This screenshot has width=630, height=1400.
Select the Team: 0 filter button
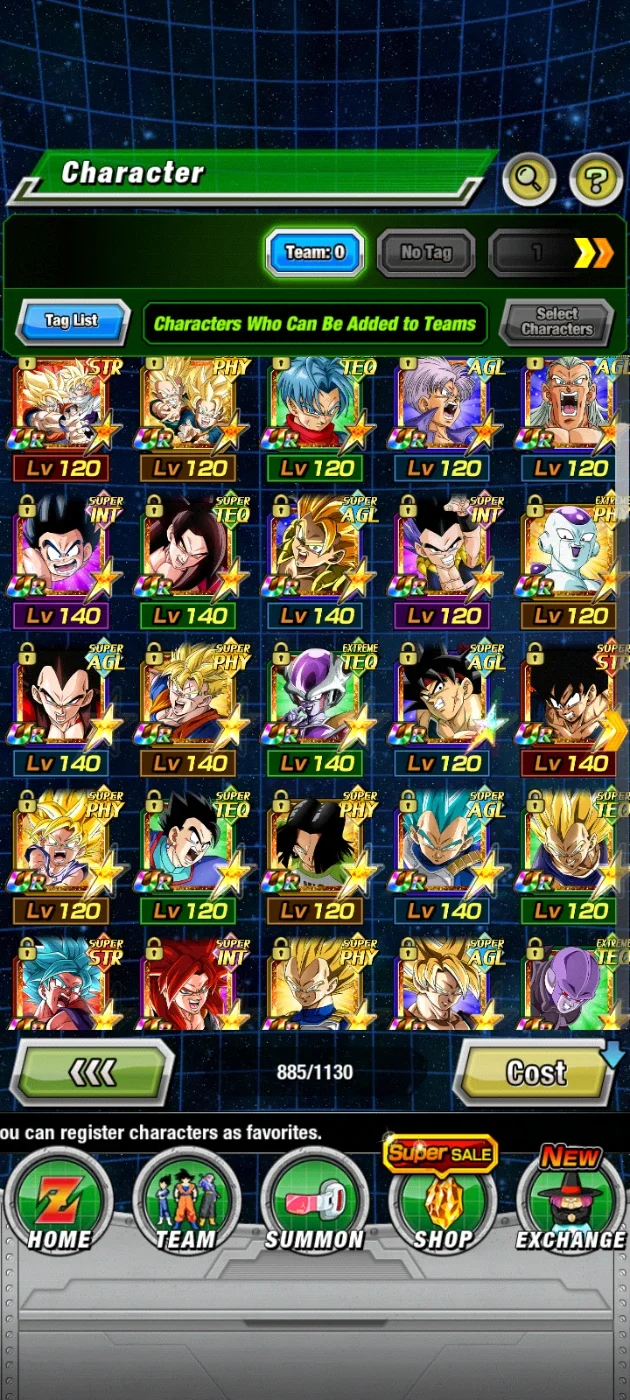point(315,252)
